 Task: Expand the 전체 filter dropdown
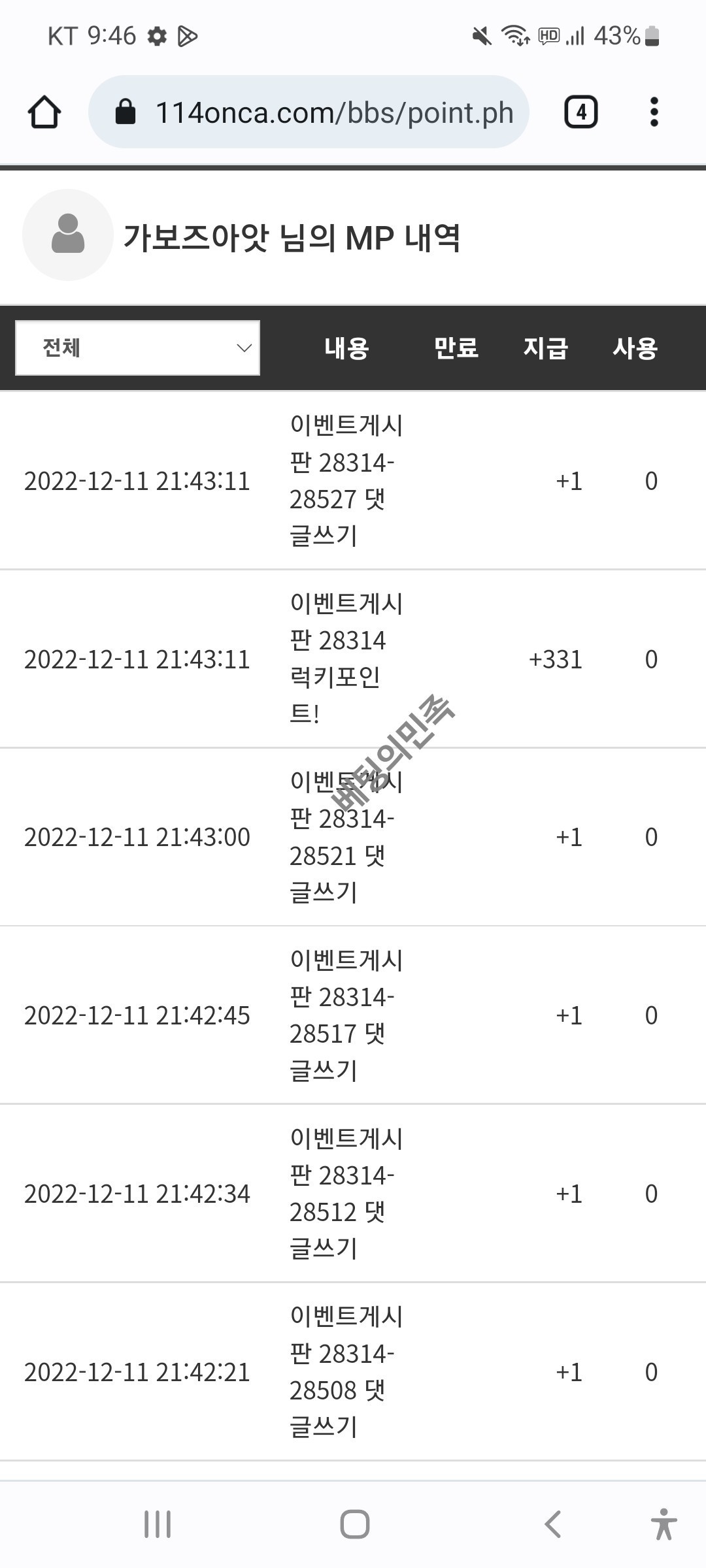[138, 348]
